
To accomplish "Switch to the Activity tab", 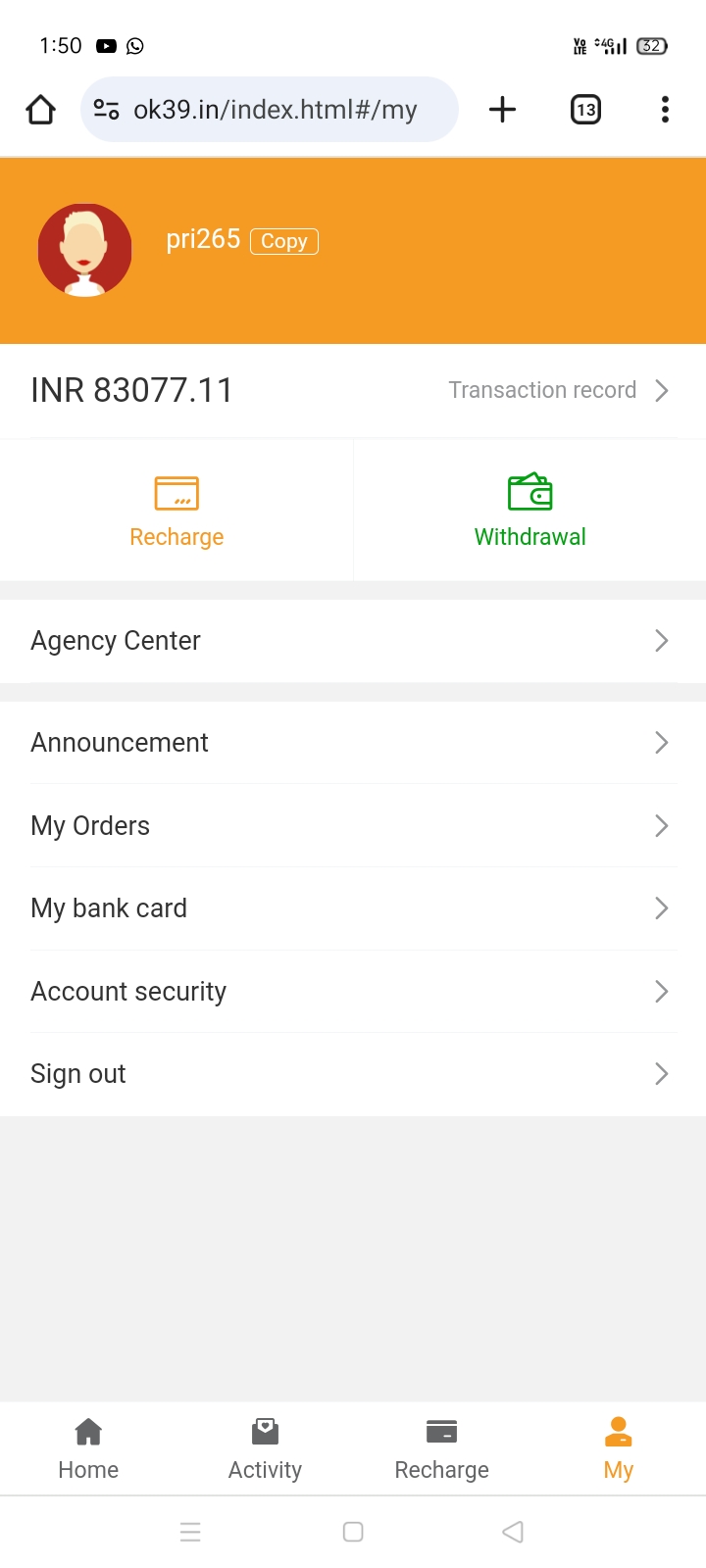I will pyautogui.click(x=265, y=1448).
